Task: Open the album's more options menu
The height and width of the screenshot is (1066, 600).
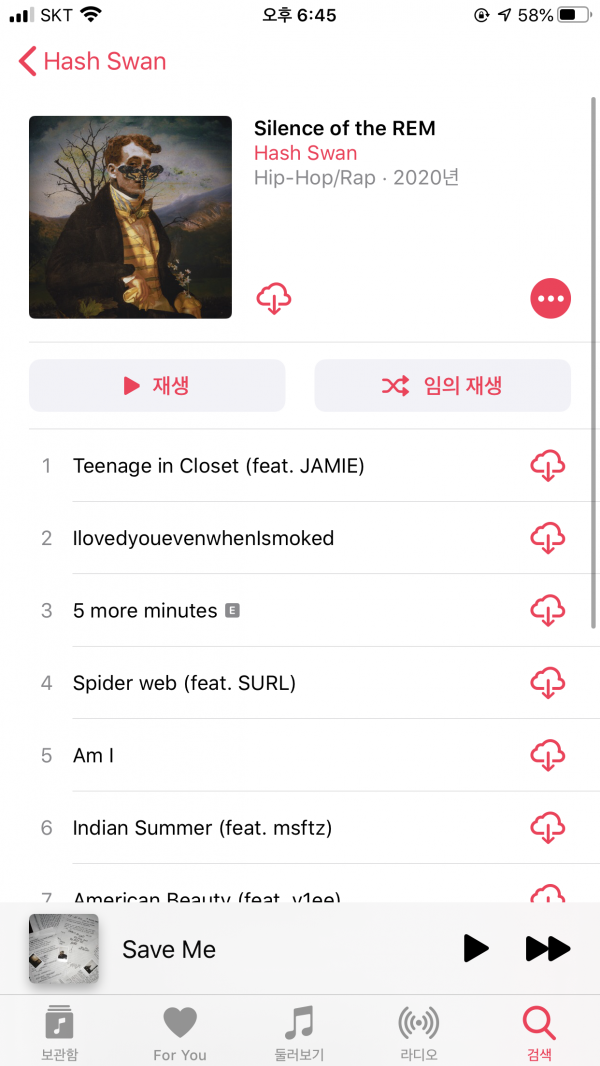Action: pos(550,298)
